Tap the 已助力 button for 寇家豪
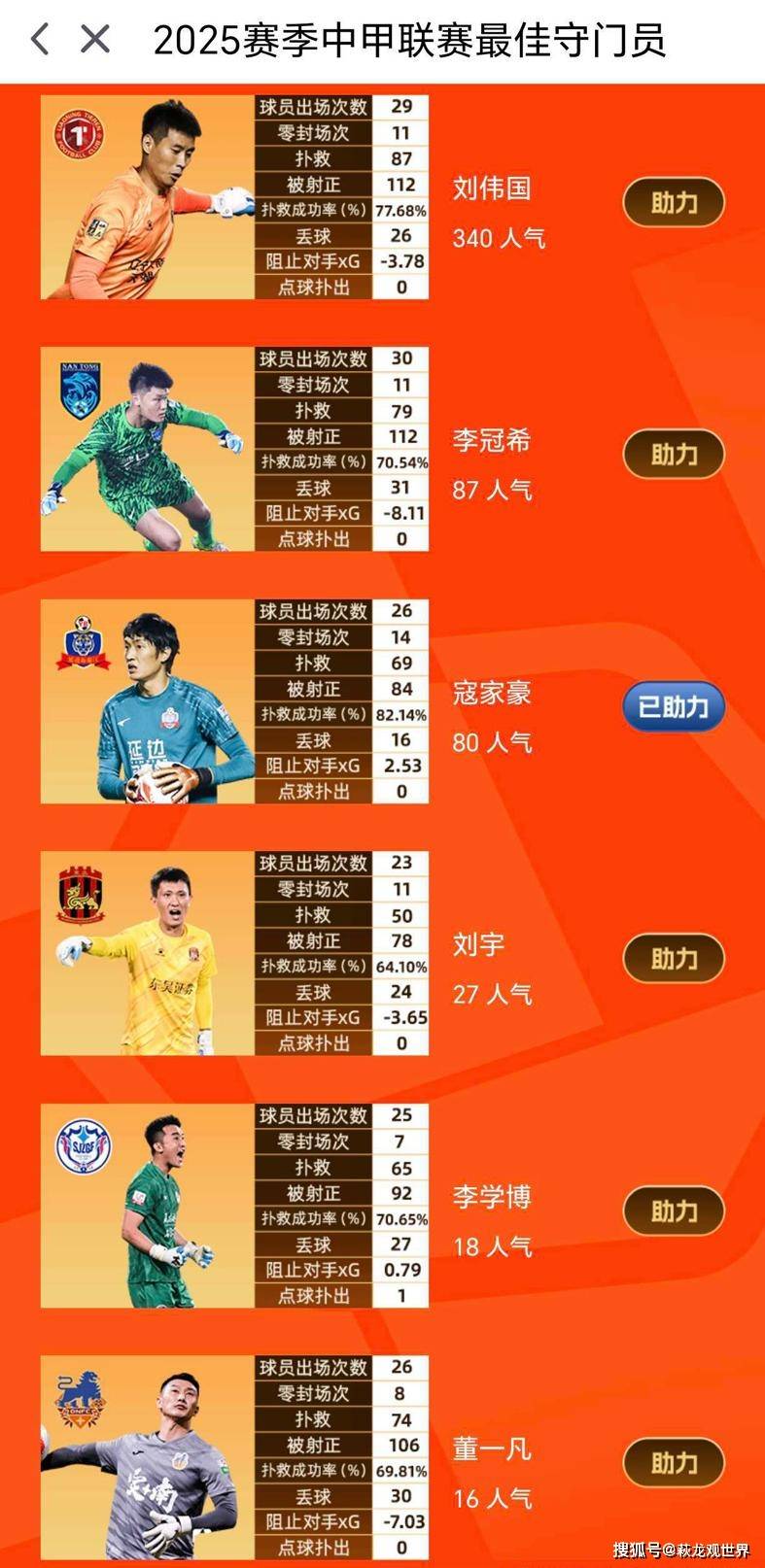765x1568 pixels. pyautogui.click(x=674, y=706)
